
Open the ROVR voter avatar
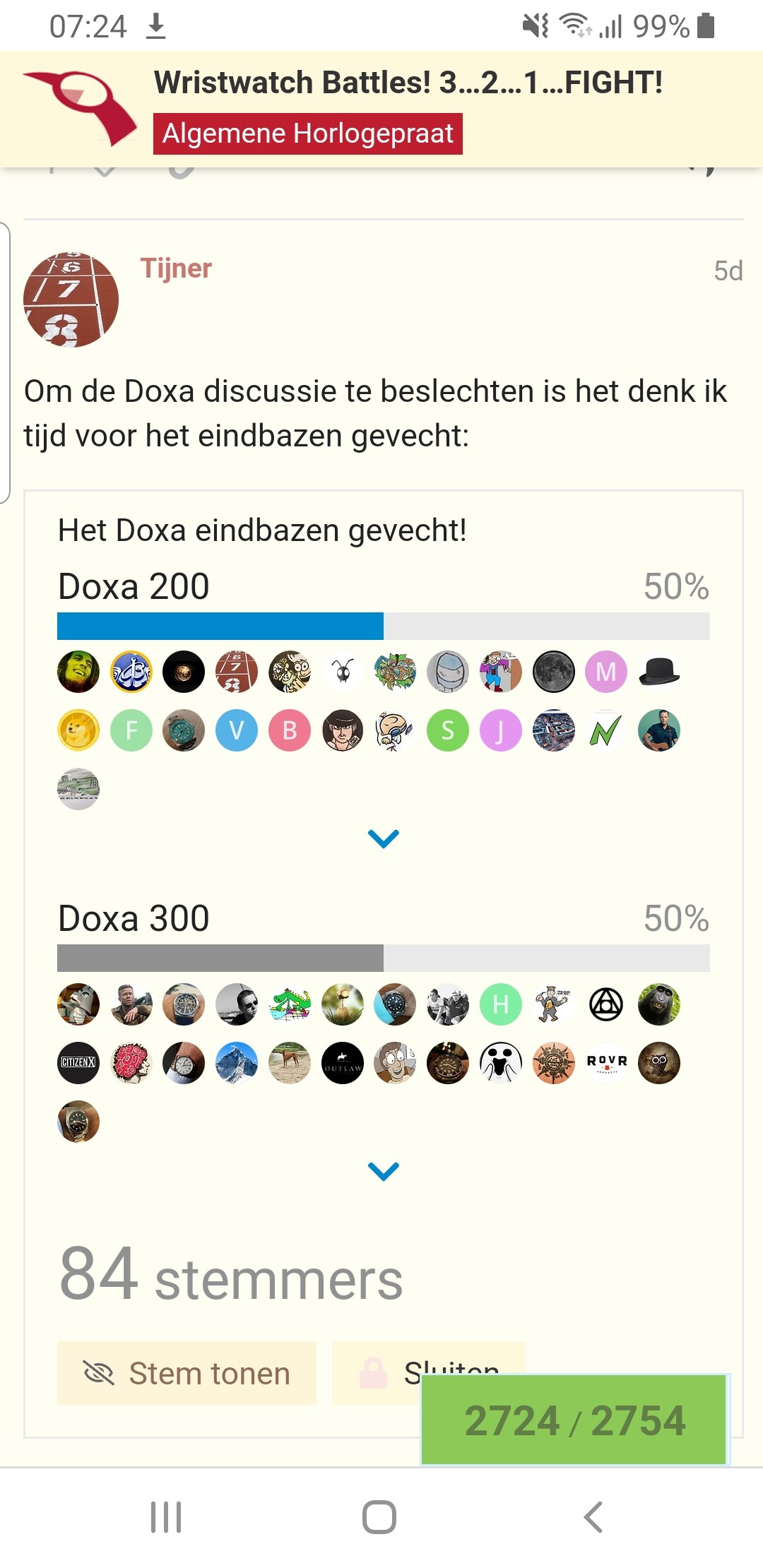point(606,1063)
